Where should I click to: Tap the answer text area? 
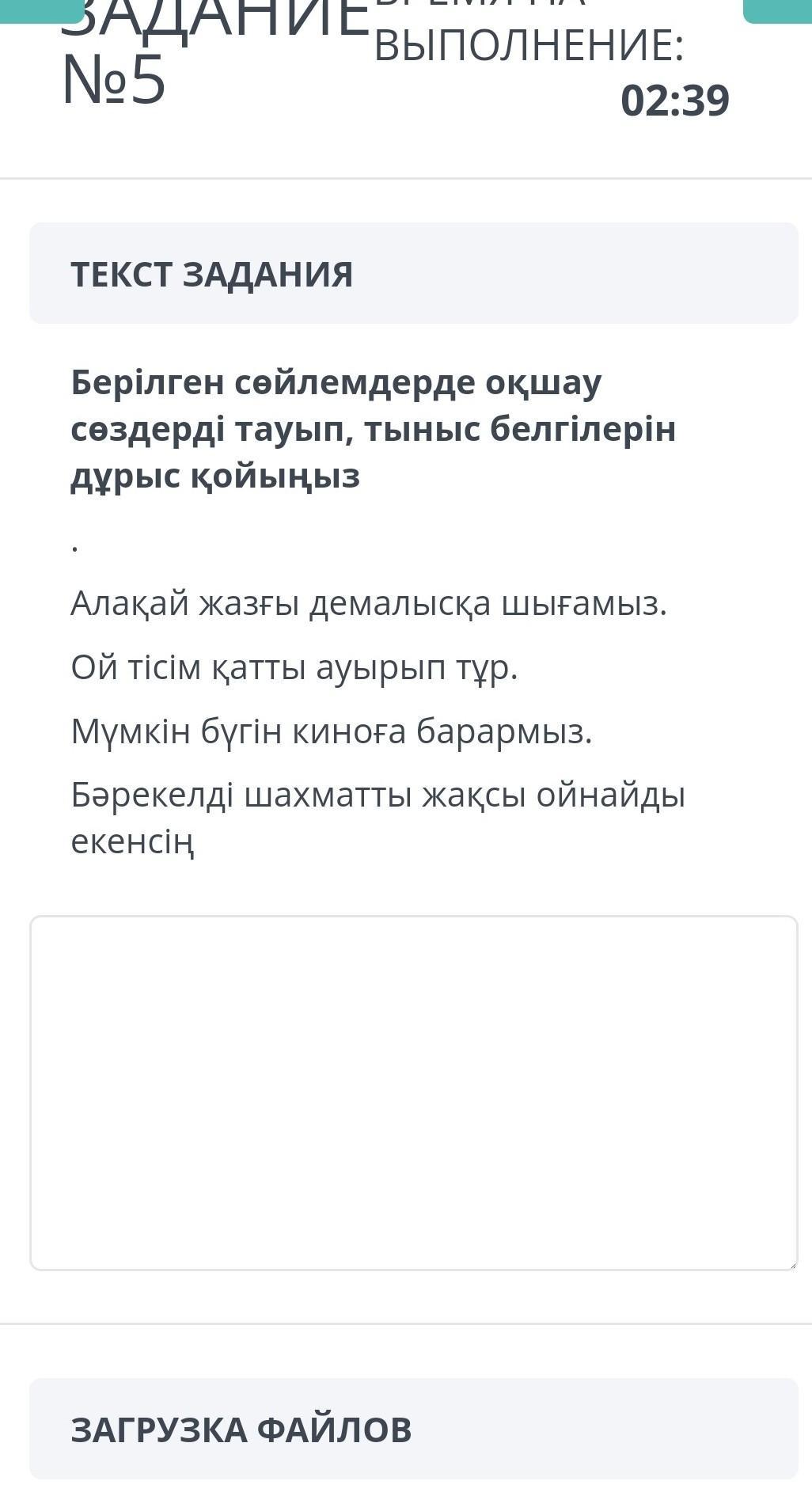click(x=414, y=1093)
